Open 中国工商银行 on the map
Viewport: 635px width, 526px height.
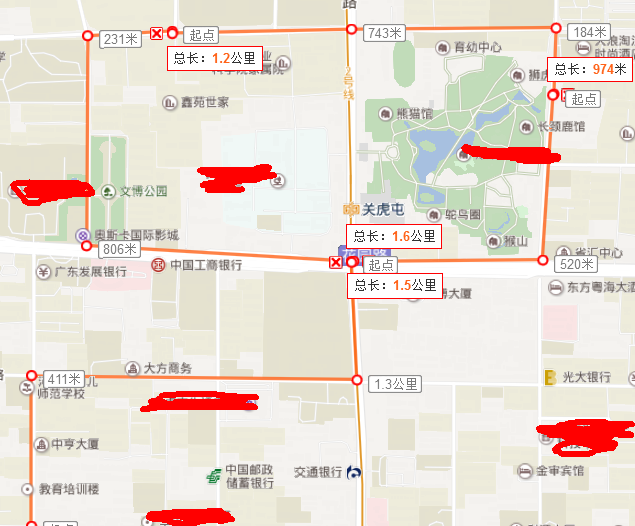[x=158, y=265]
